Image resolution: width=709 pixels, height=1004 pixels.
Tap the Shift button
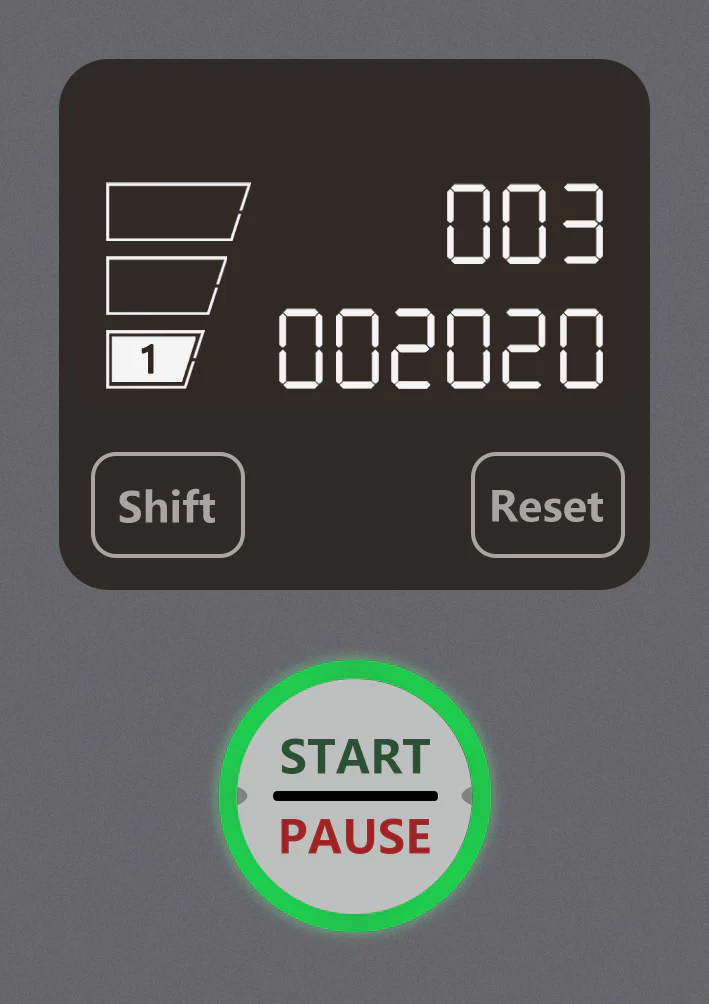click(x=168, y=505)
